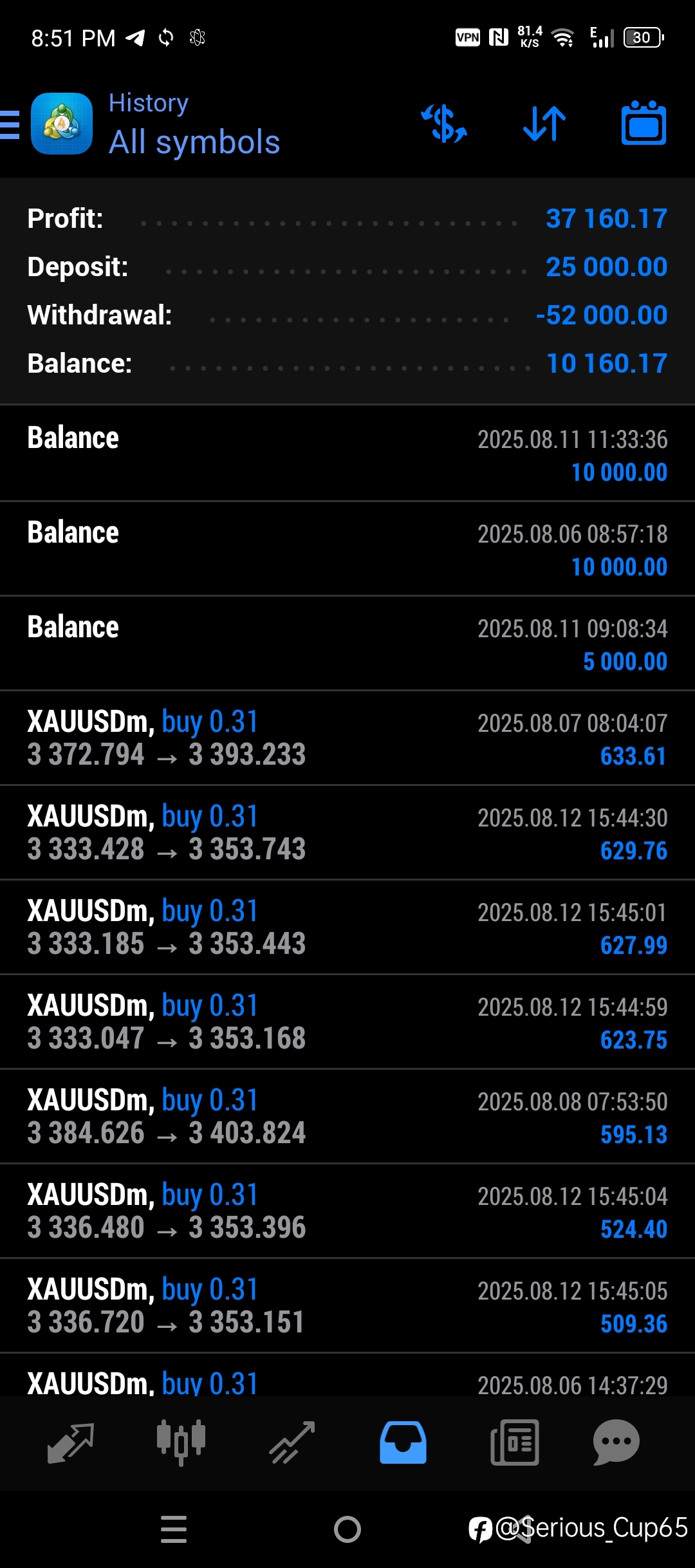This screenshot has width=695, height=1568.
Task: Open the XAUUSDm trade with profit 633.61
Action: tap(347, 738)
